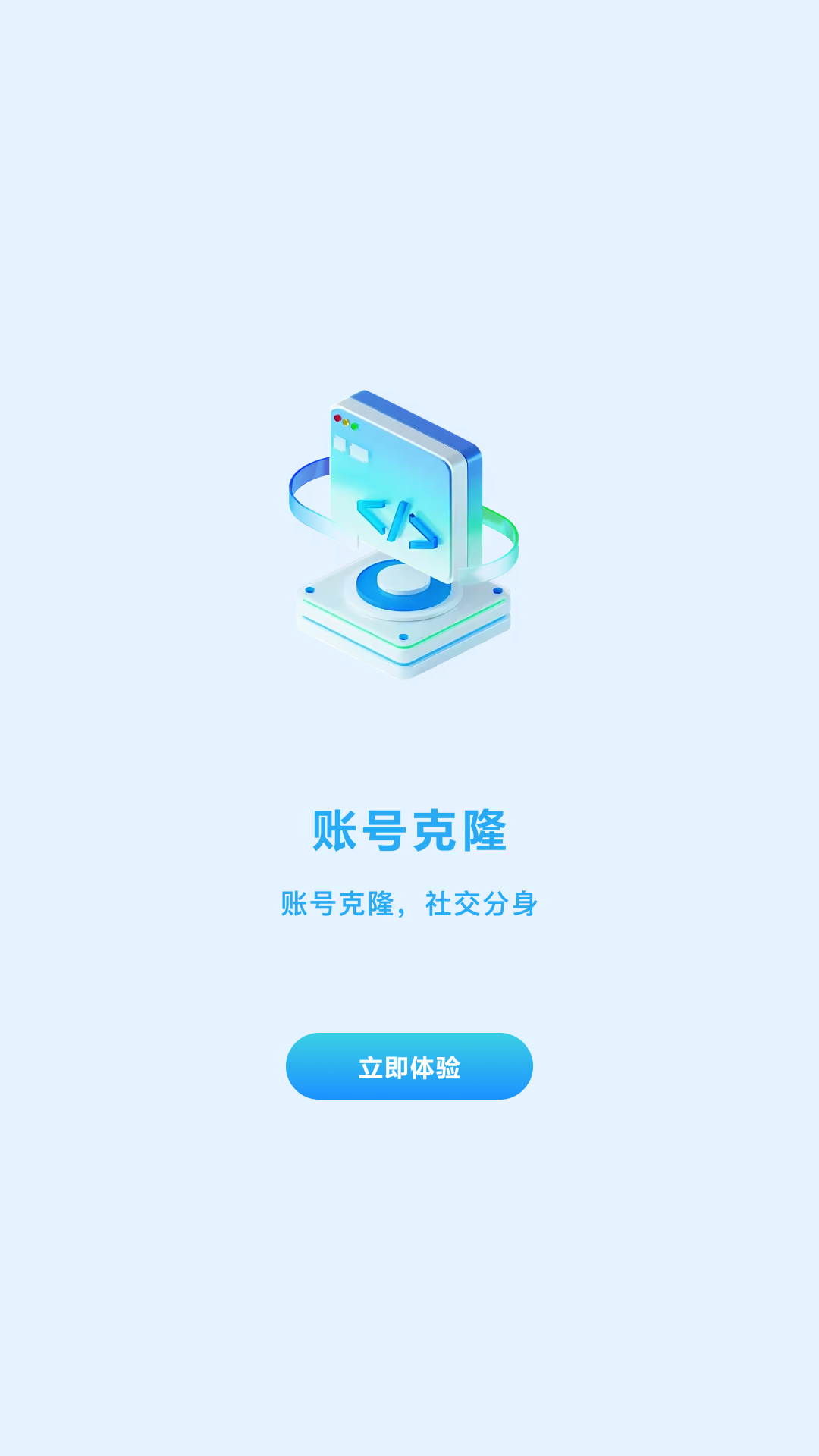Click the yellow dot on the logo window
This screenshot has height=1456, width=819.
pyautogui.click(x=345, y=422)
